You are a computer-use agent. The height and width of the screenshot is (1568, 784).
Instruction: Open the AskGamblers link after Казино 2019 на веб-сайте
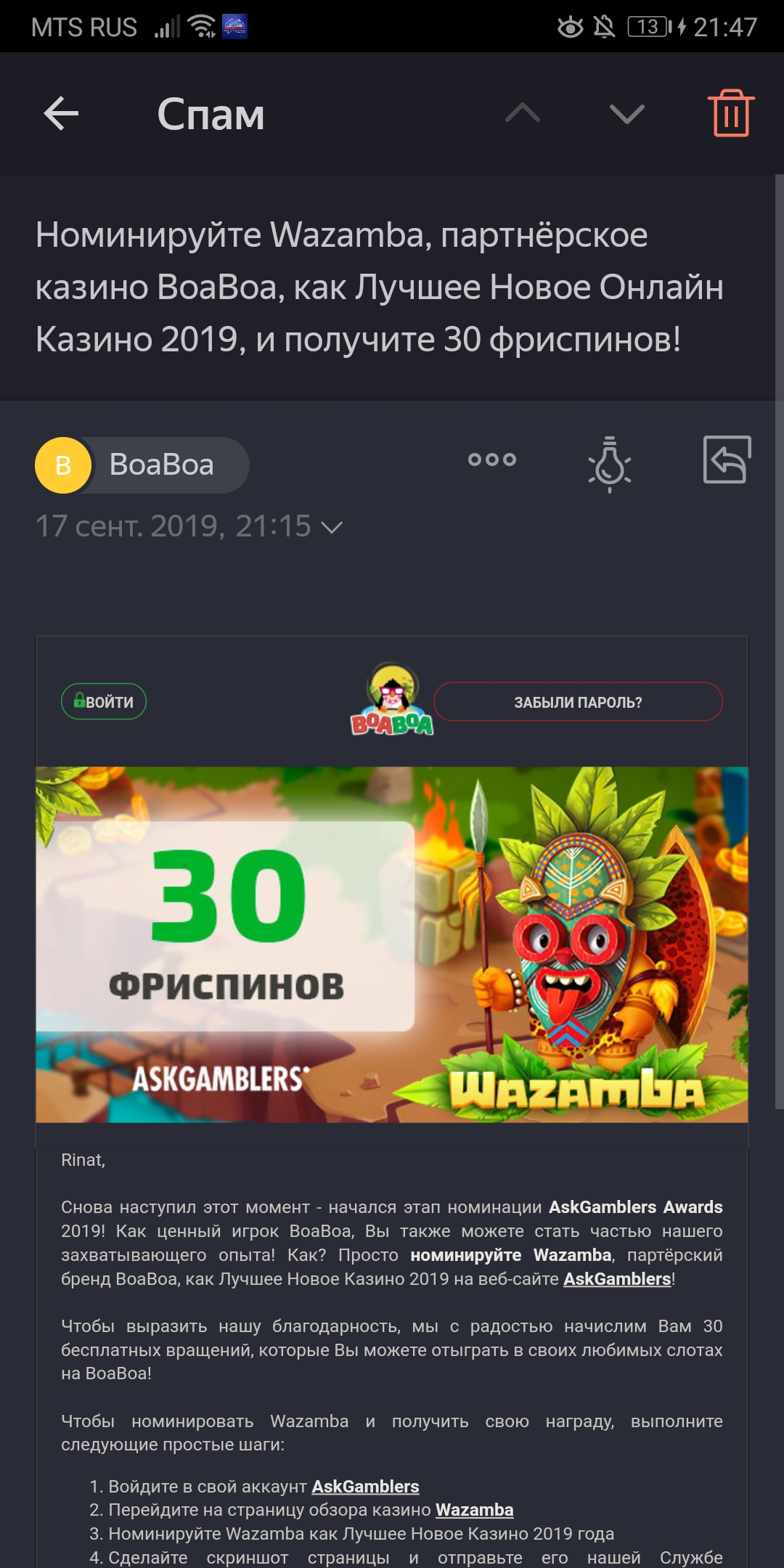pos(617,1279)
